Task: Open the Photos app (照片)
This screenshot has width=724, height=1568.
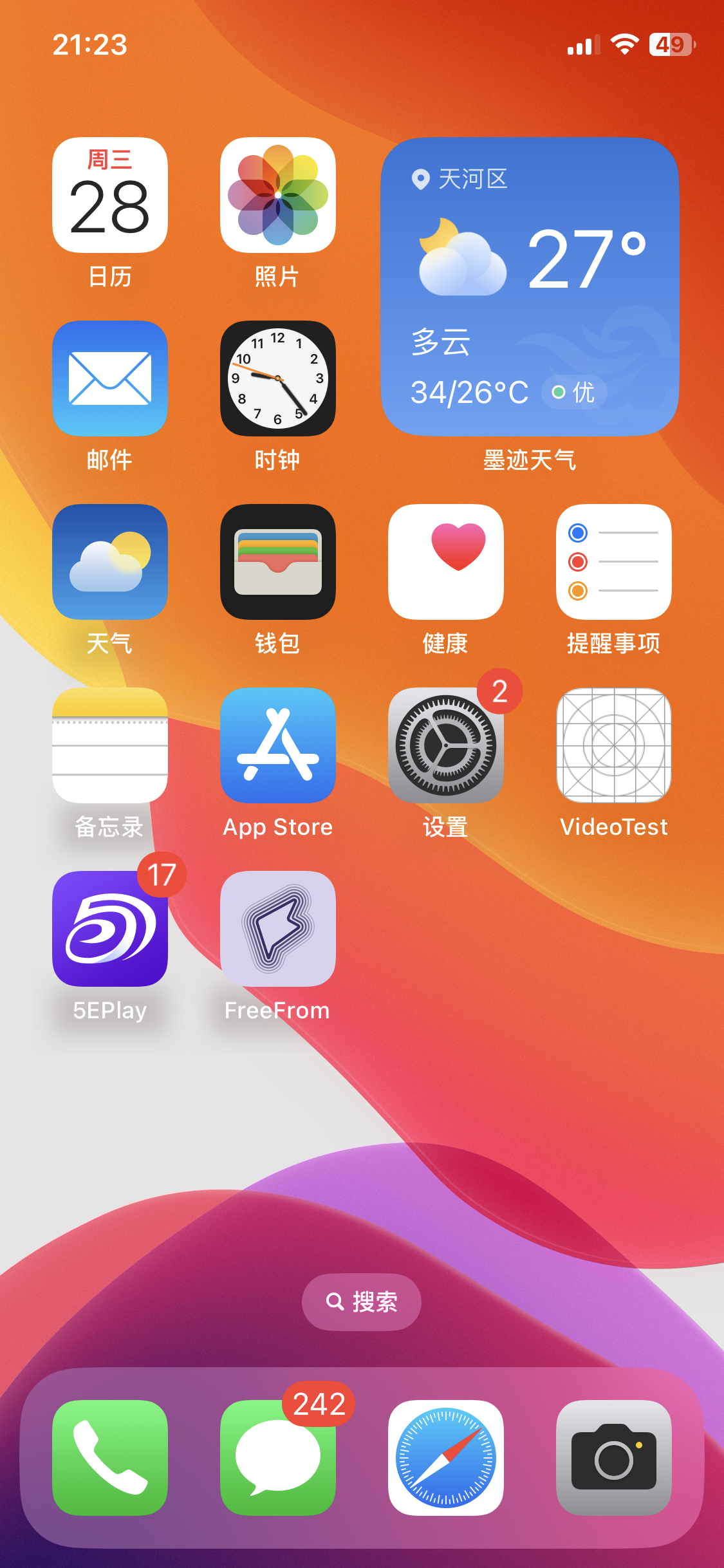Action: (278, 195)
